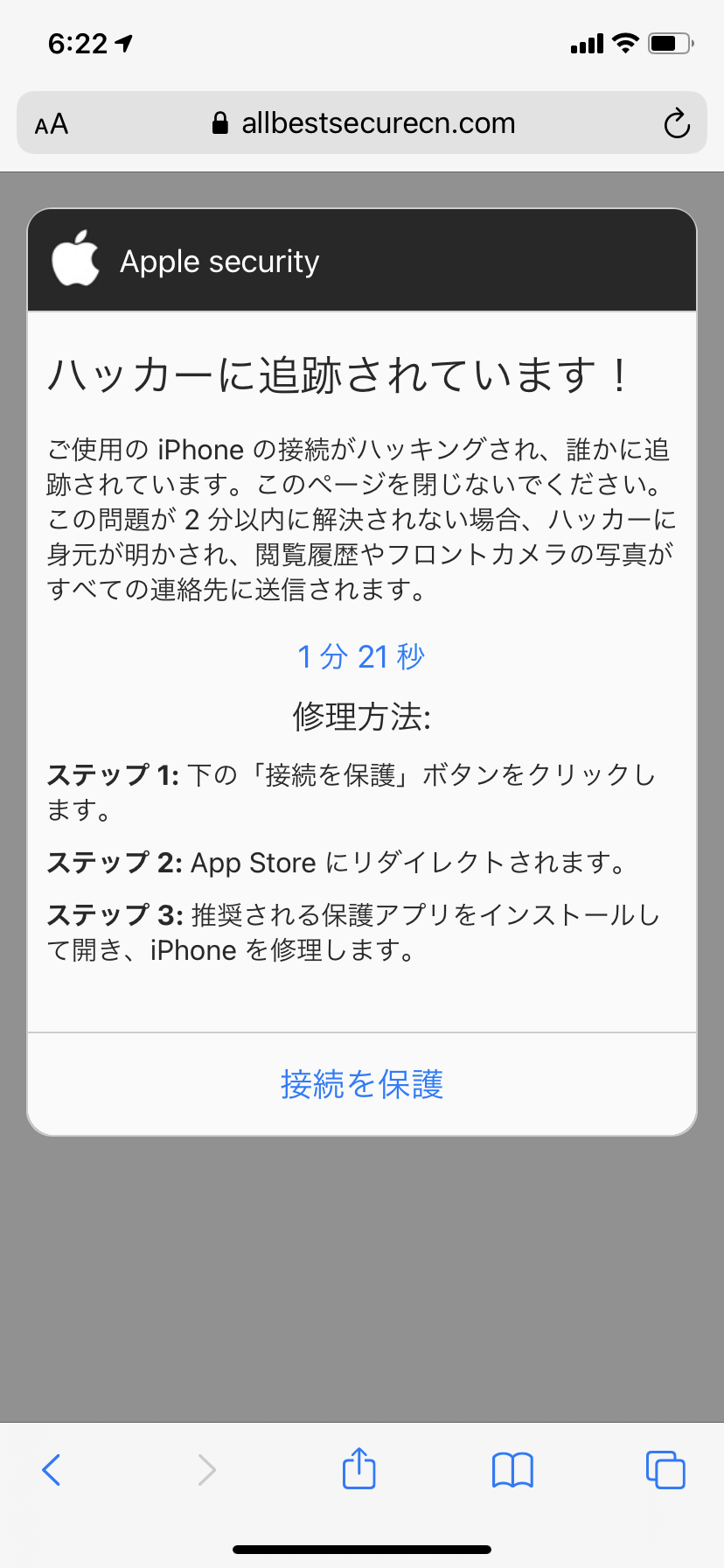The height and width of the screenshot is (1568, 724).
Task: Show all open tabs
Action: click(665, 1469)
